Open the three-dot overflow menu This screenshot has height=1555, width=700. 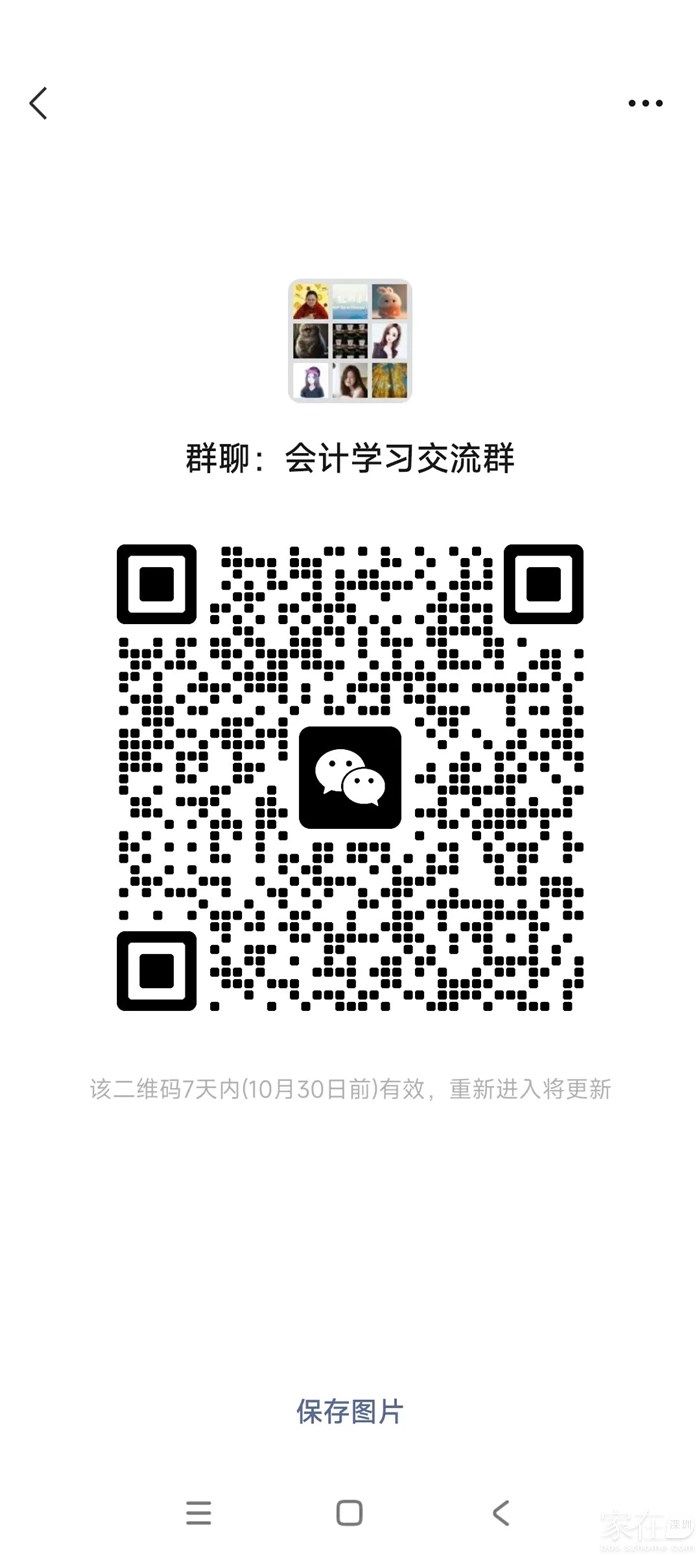point(645,103)
